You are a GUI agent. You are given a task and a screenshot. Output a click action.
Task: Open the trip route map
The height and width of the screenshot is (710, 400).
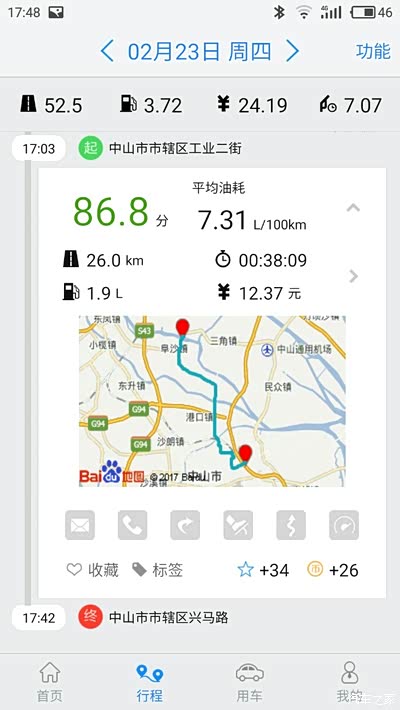coord(212,401)
